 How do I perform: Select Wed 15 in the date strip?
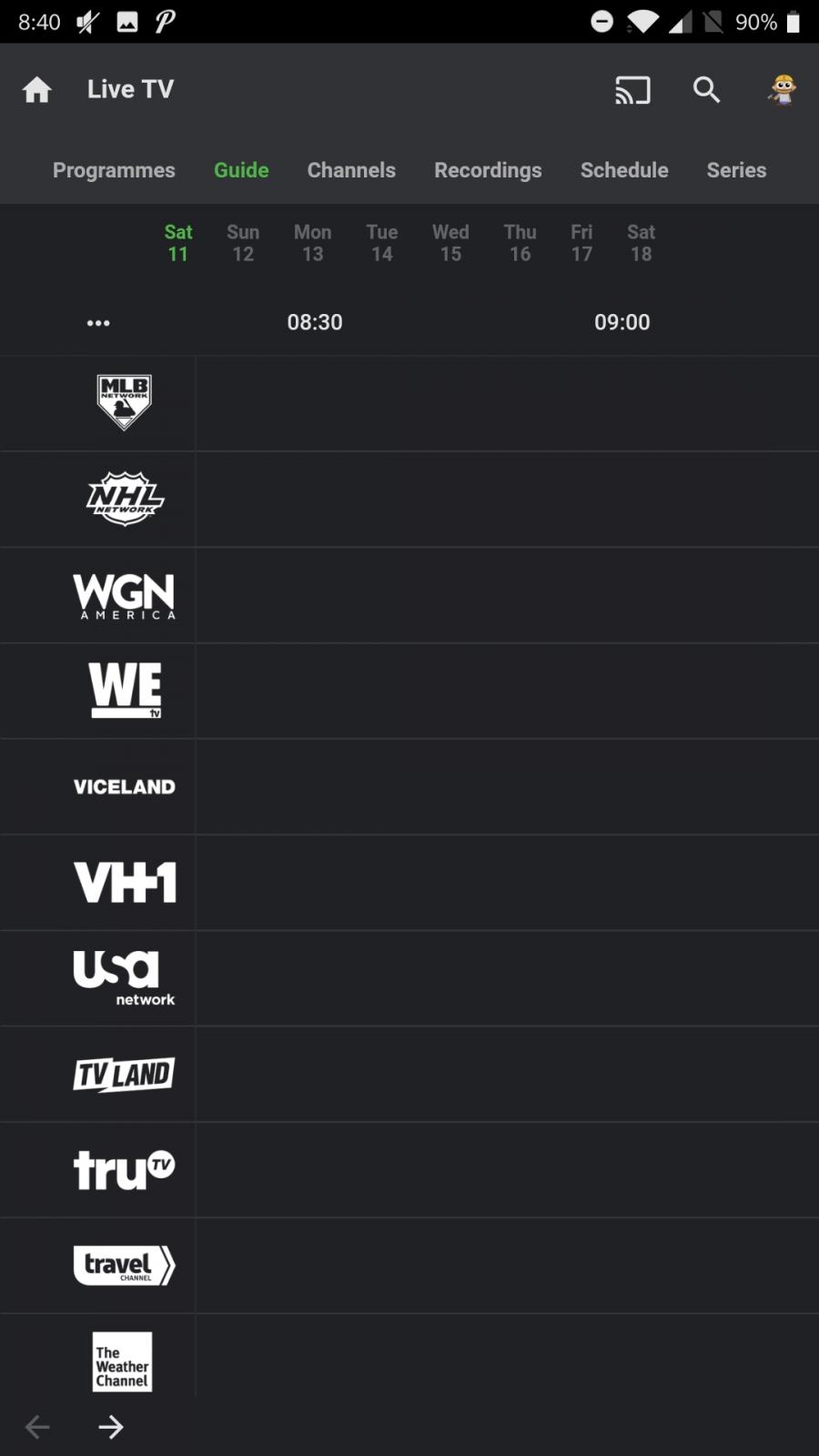tap(450, 243)
